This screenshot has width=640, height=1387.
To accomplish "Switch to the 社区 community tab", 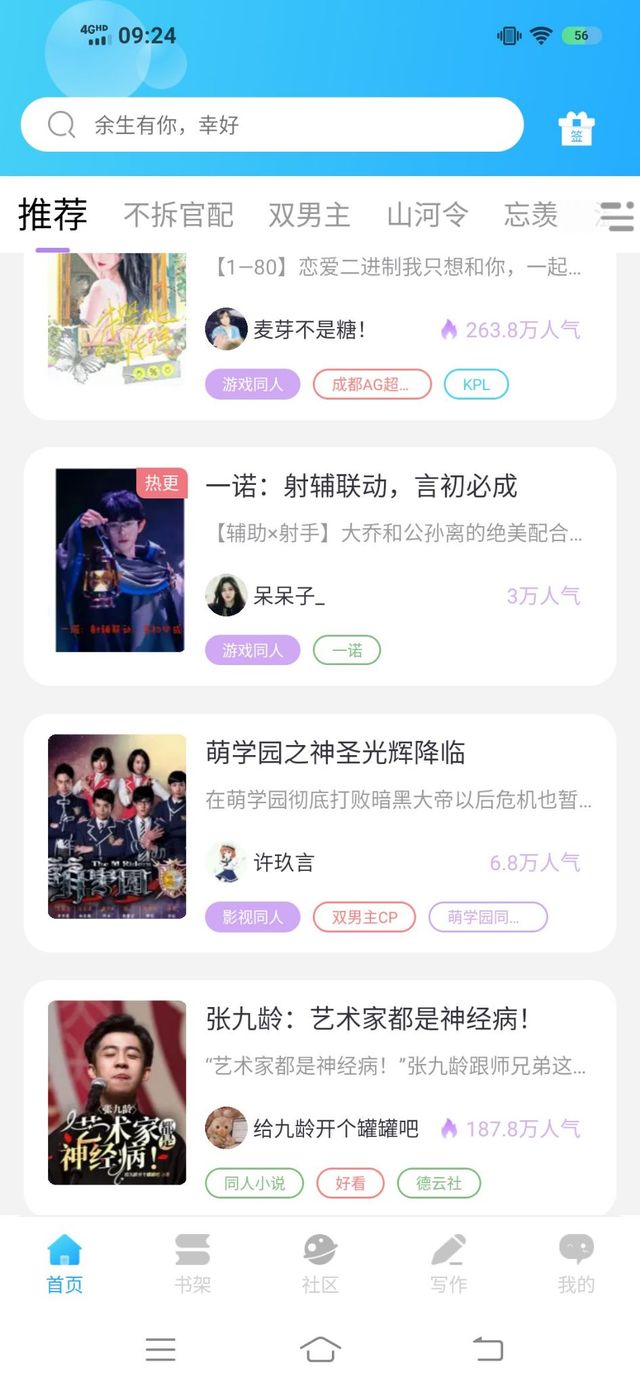I will [x=320, y=1262].
